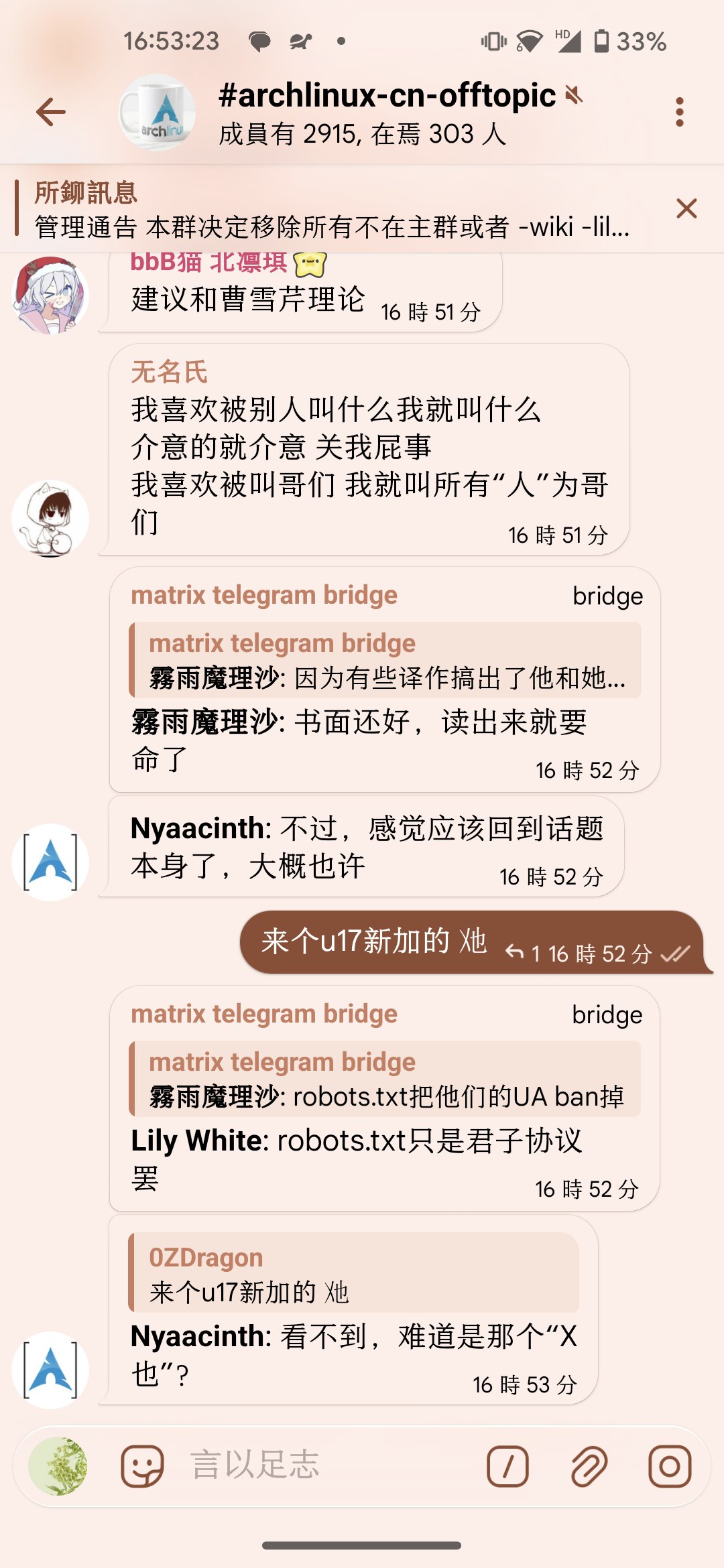Open the send-as avatar selector
The width and height of the screenshot is (724, 1568).
click(x=58, y=1466)
